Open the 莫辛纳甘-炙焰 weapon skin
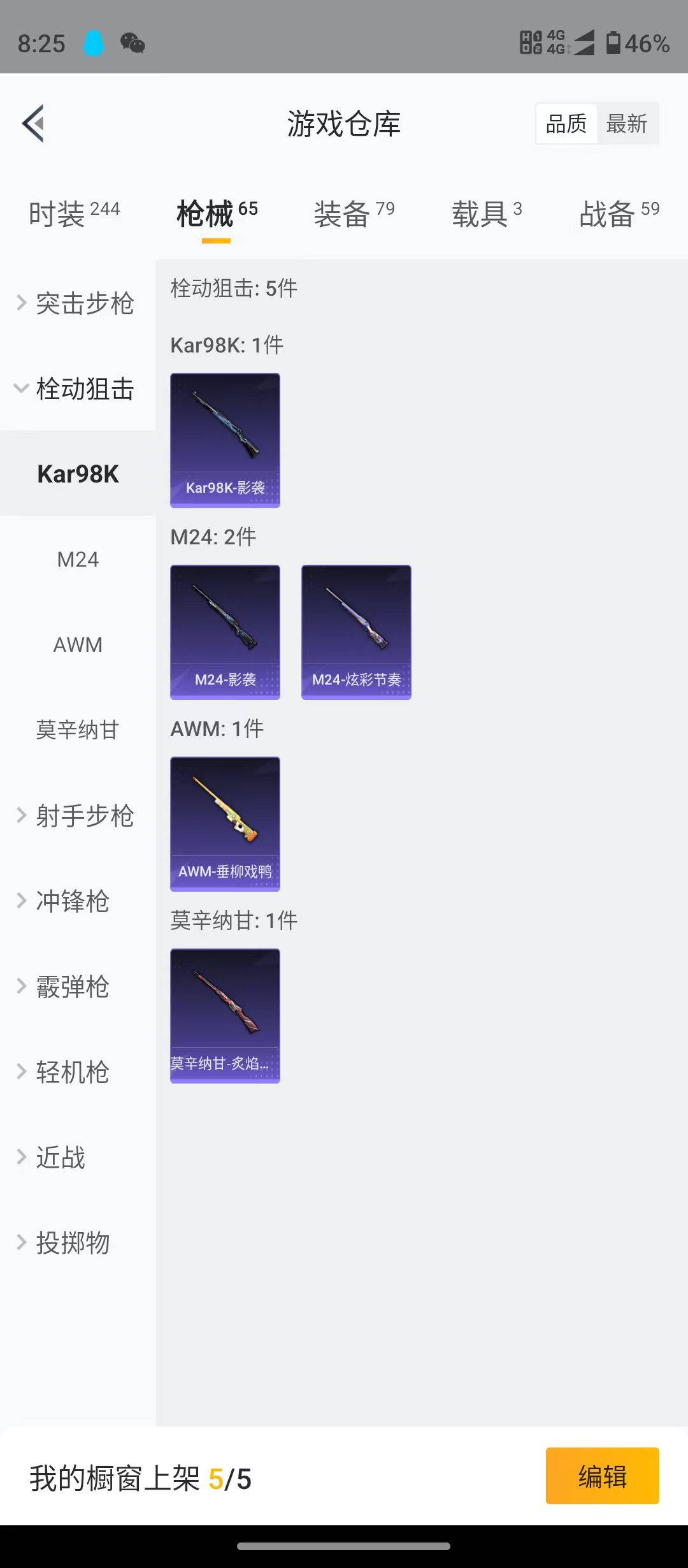 coord(225,1017)
